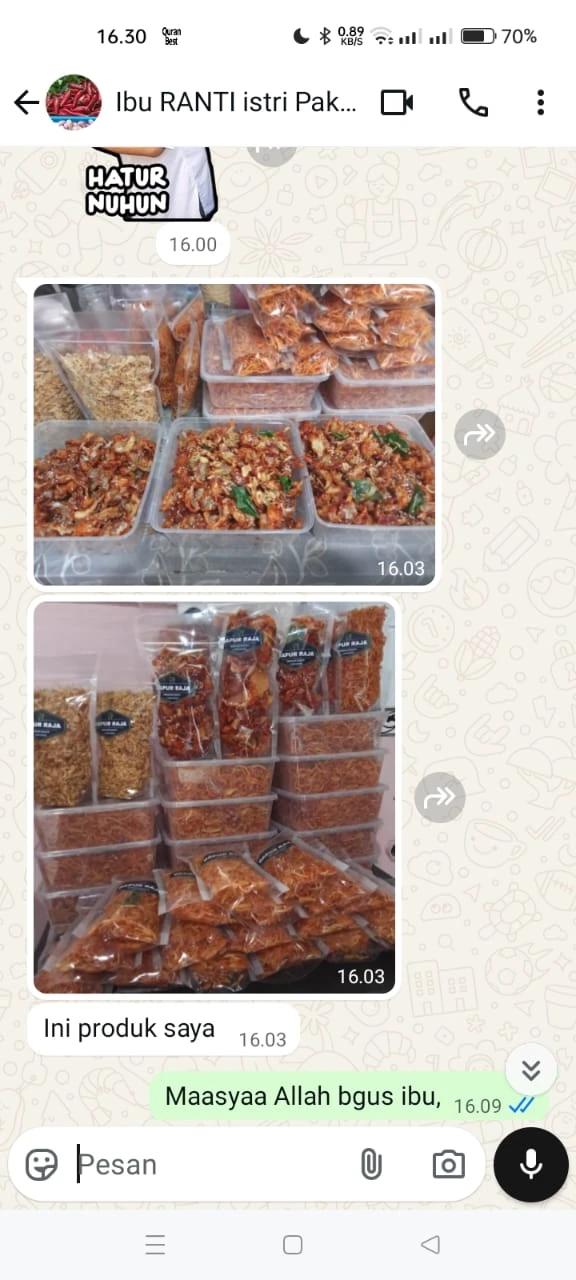Jump to the latest message with the double-arrow button
This screenshot has height=1280, width=576.
[x=531, y=1071]
